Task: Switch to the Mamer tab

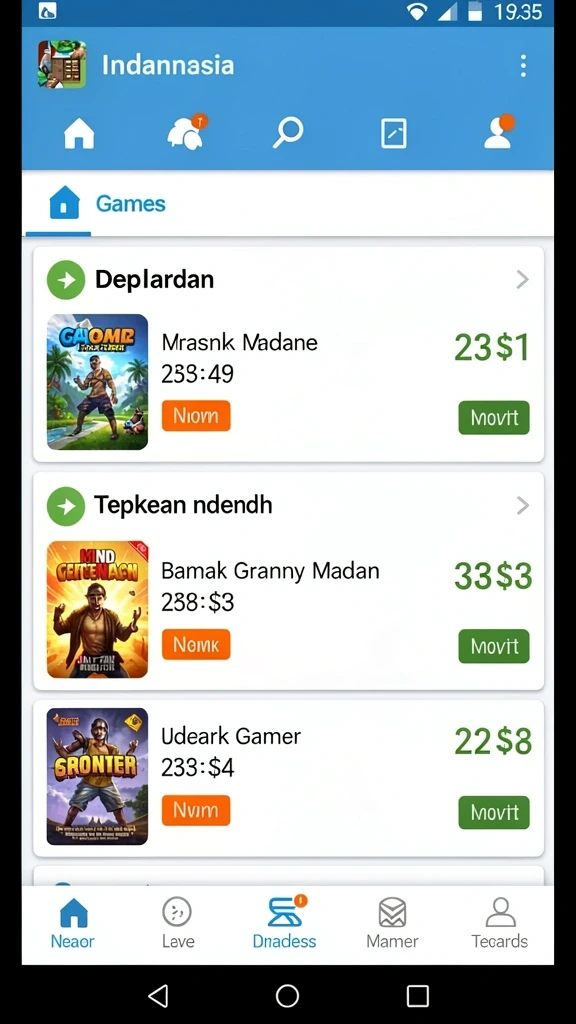Action: pyautogui.click(x=392, y=923)
